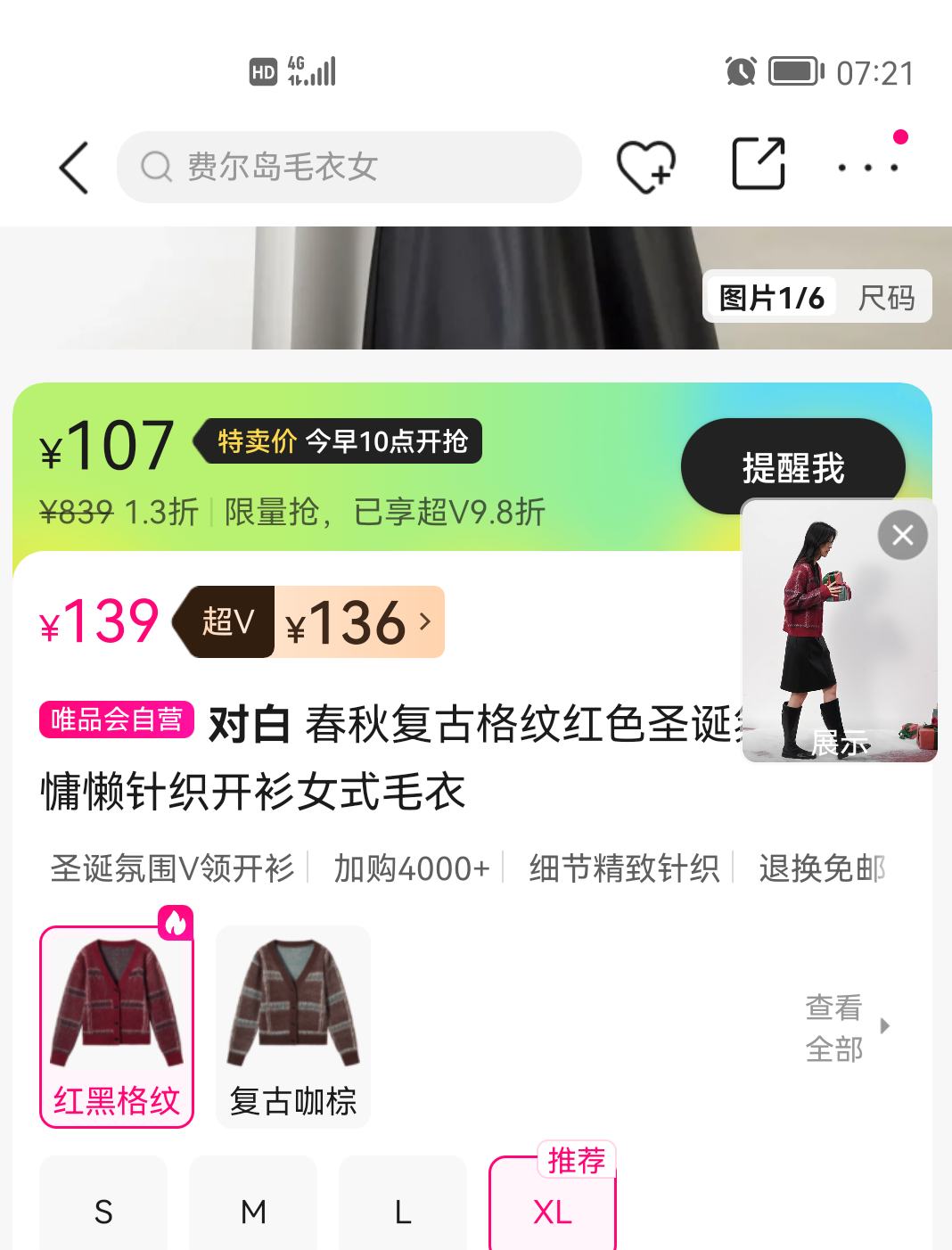Image resolution: width=952 pixels, height=1250 pixels.
Task: Close the floating 展示 video preview
Action: point(902,535)
